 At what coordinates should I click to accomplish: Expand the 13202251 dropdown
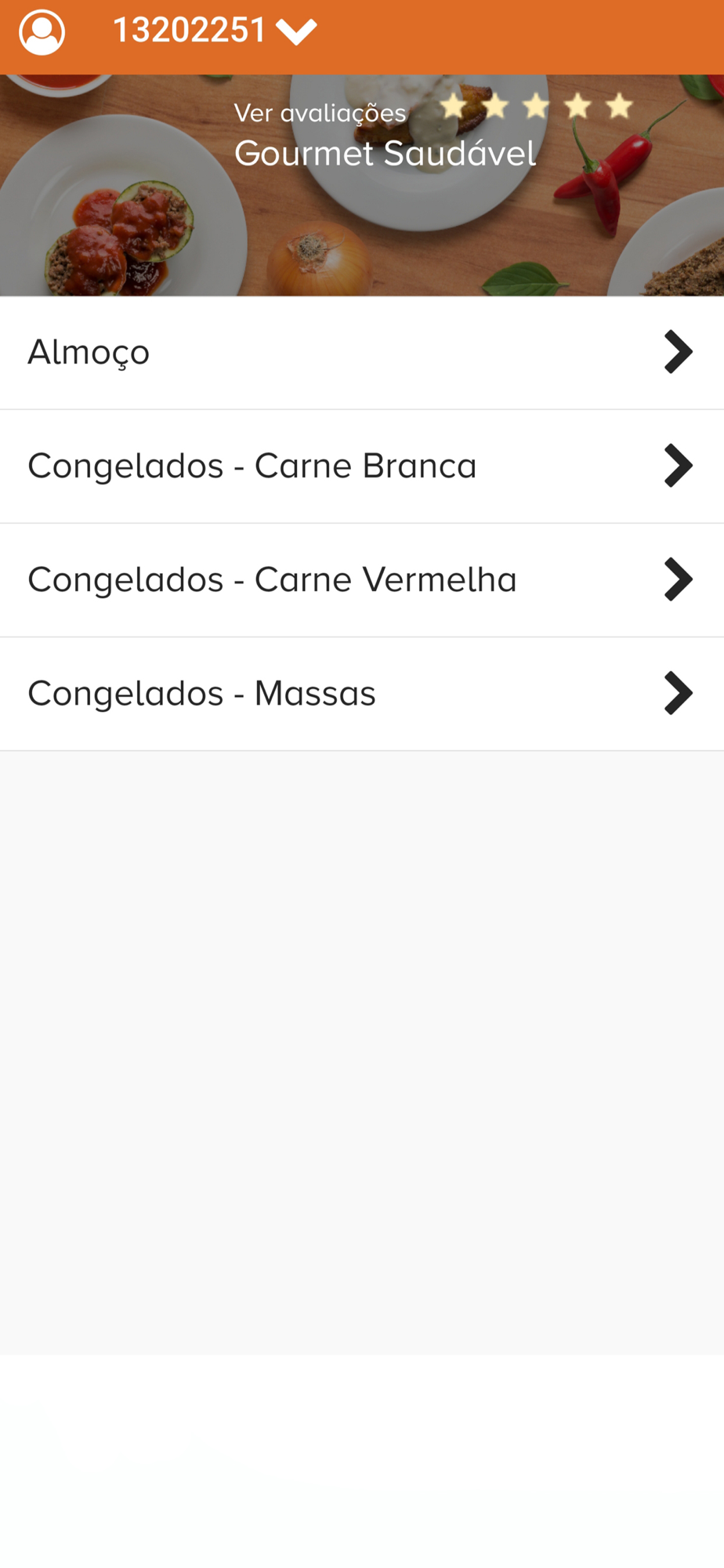pos(215,31)
